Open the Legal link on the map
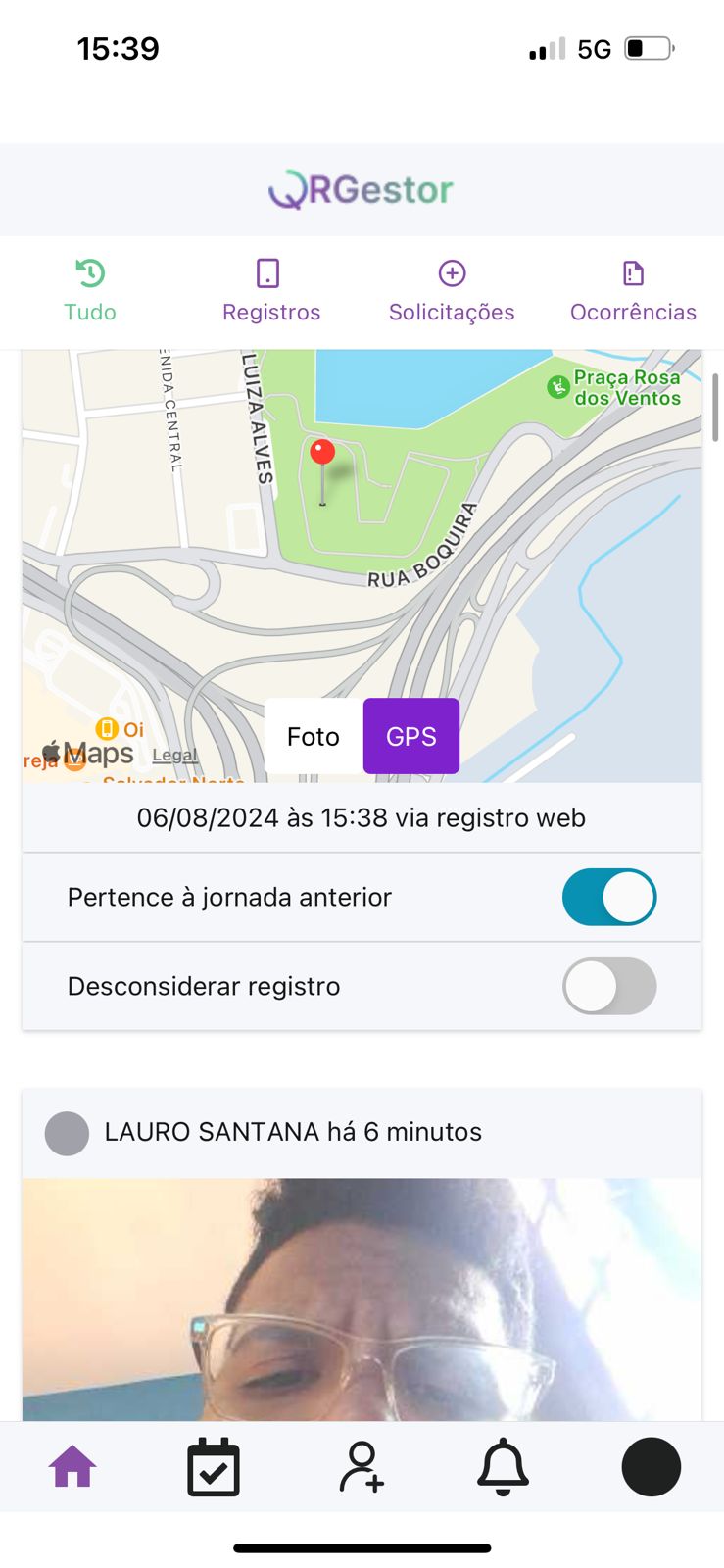724x1568 pixels. [174, 754]
